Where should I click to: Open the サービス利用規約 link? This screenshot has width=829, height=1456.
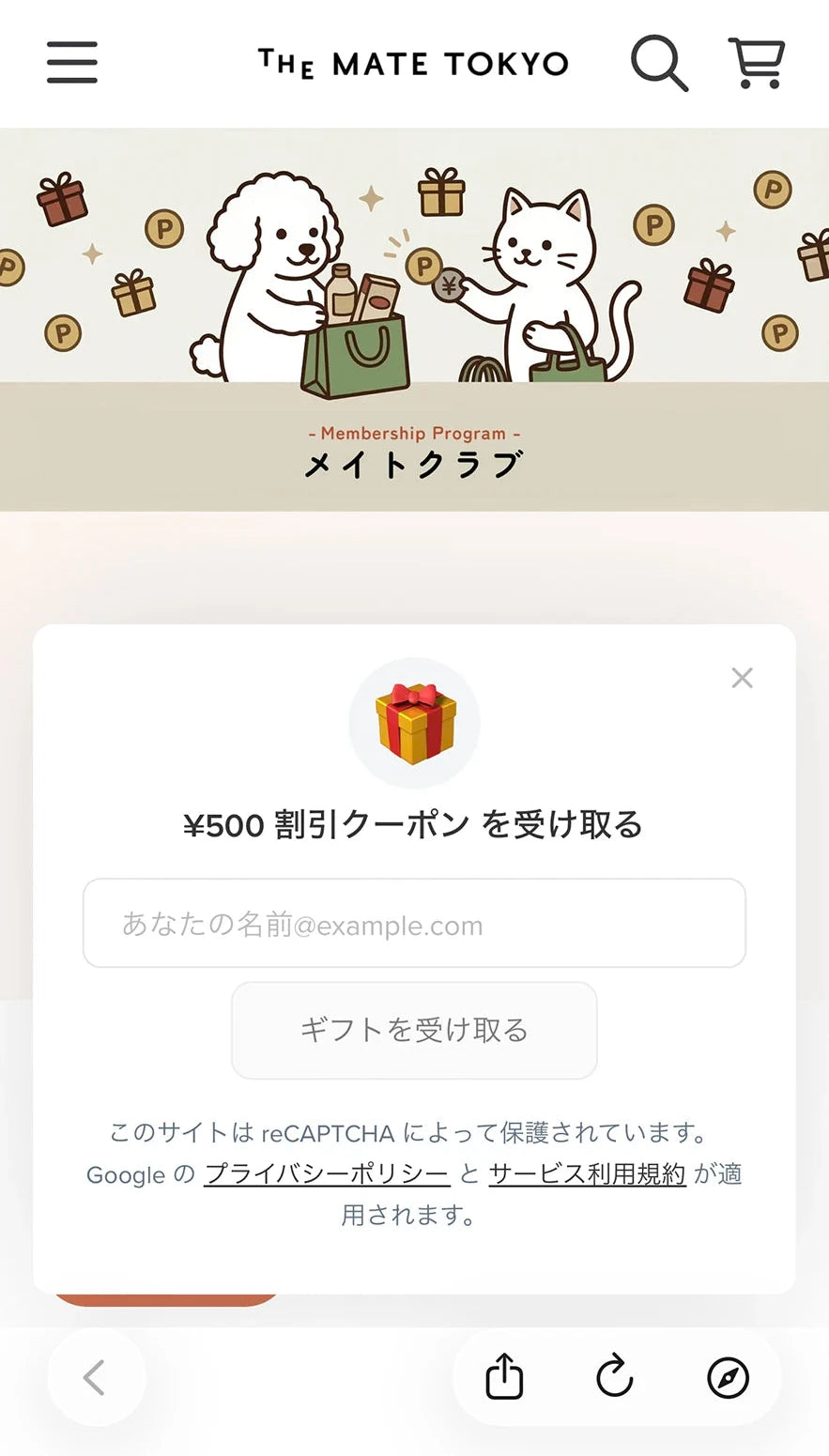[x=588, y=1173]
